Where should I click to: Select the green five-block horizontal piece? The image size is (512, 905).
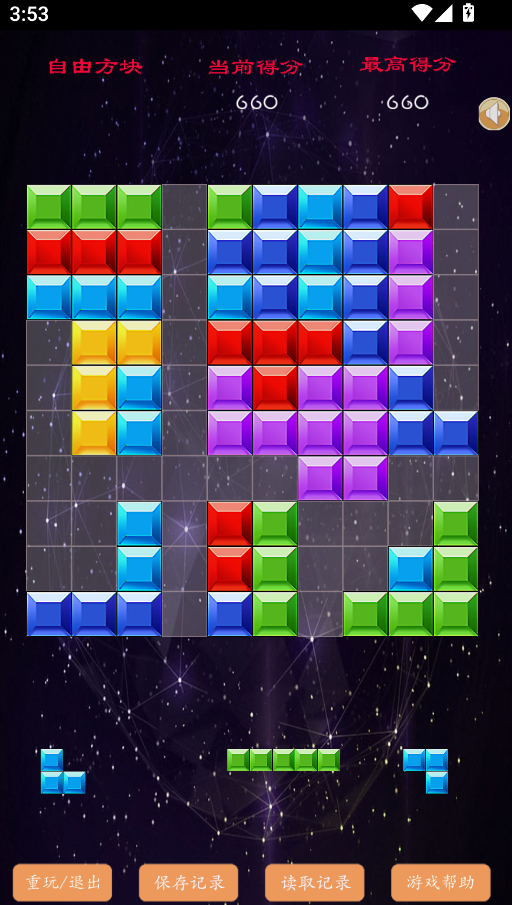coord(283,760)
